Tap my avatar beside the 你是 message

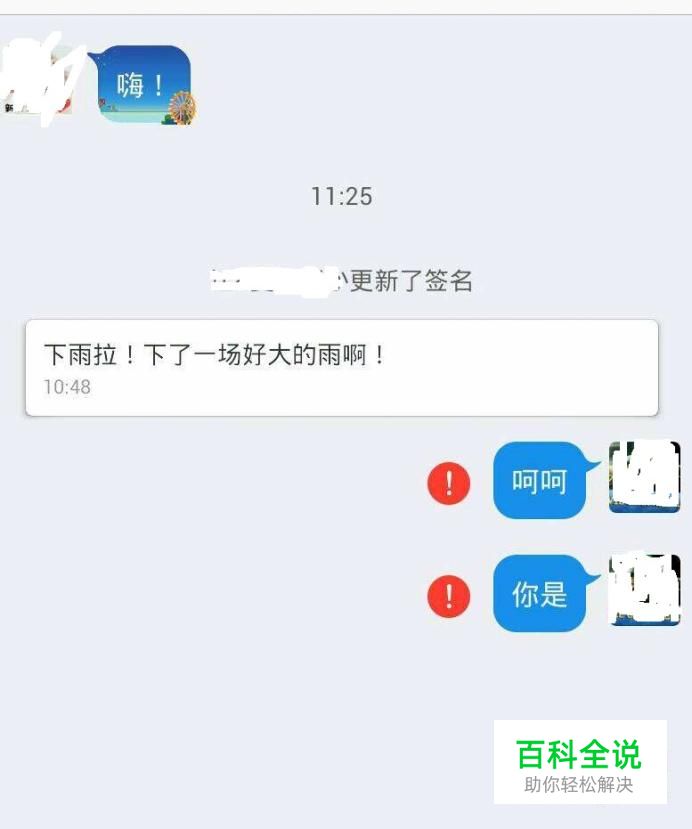point(644,591)
